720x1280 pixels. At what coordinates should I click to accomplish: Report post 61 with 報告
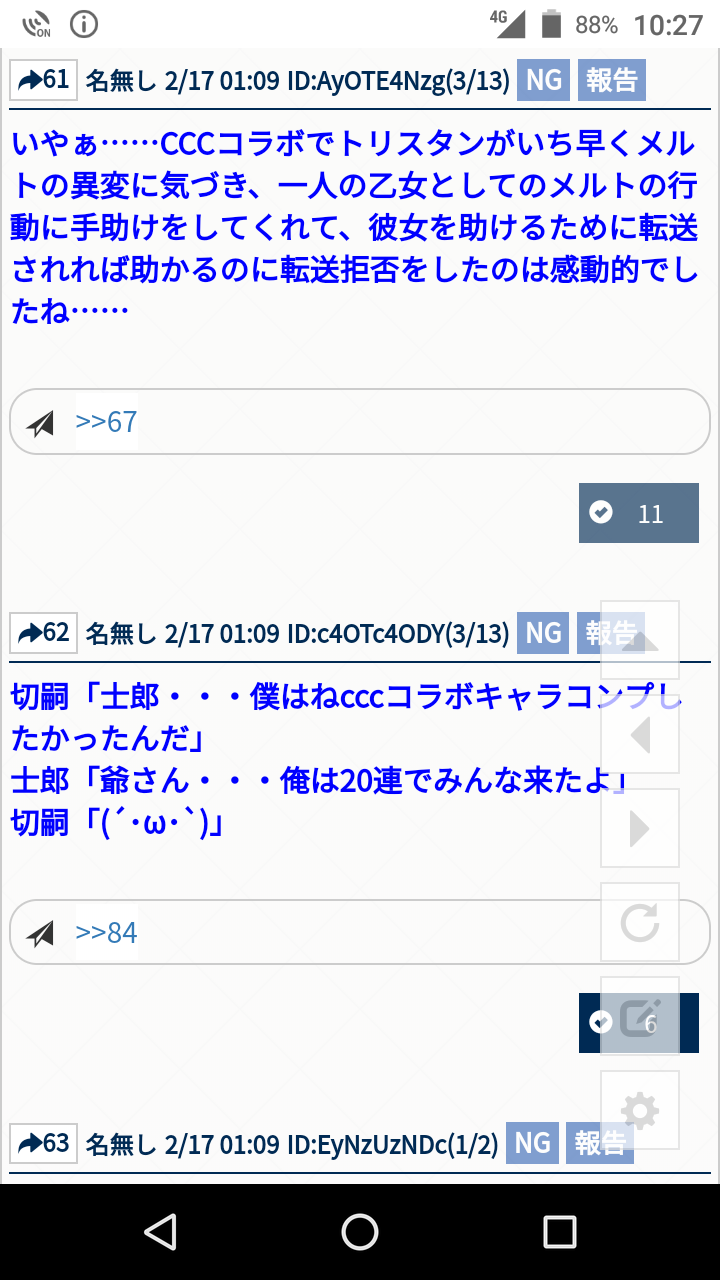pos(611,80)
